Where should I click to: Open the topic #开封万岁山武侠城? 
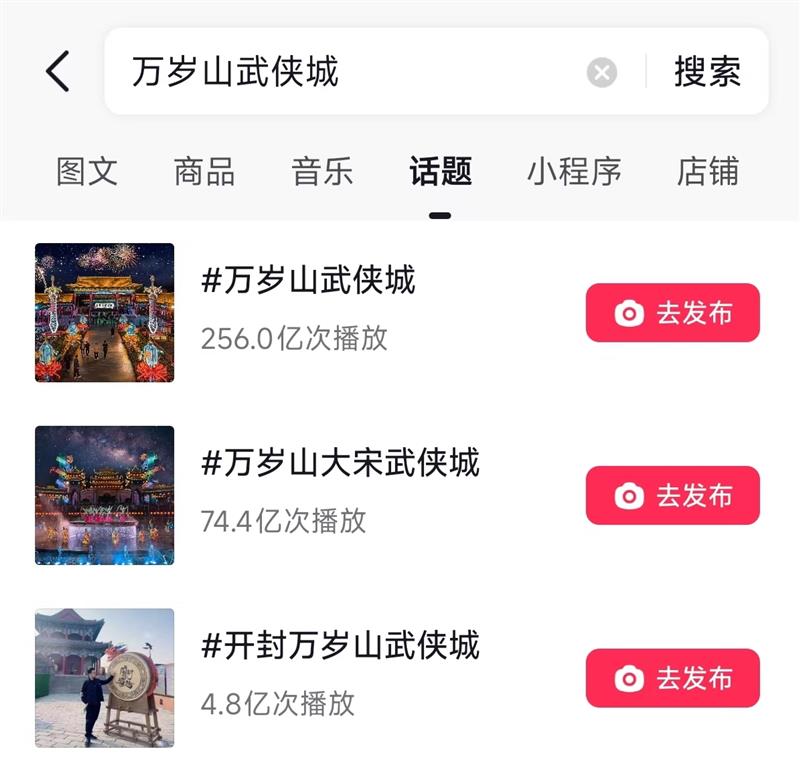[340, 645]
